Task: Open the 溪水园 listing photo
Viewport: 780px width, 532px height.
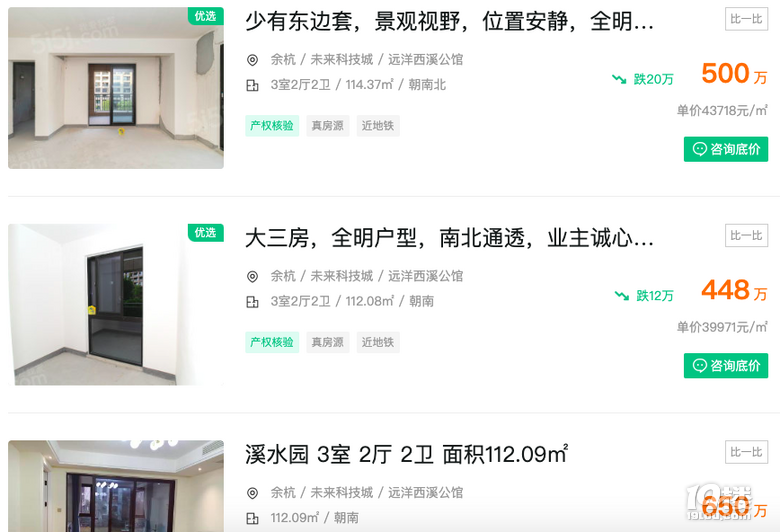Action: (115, 486)
